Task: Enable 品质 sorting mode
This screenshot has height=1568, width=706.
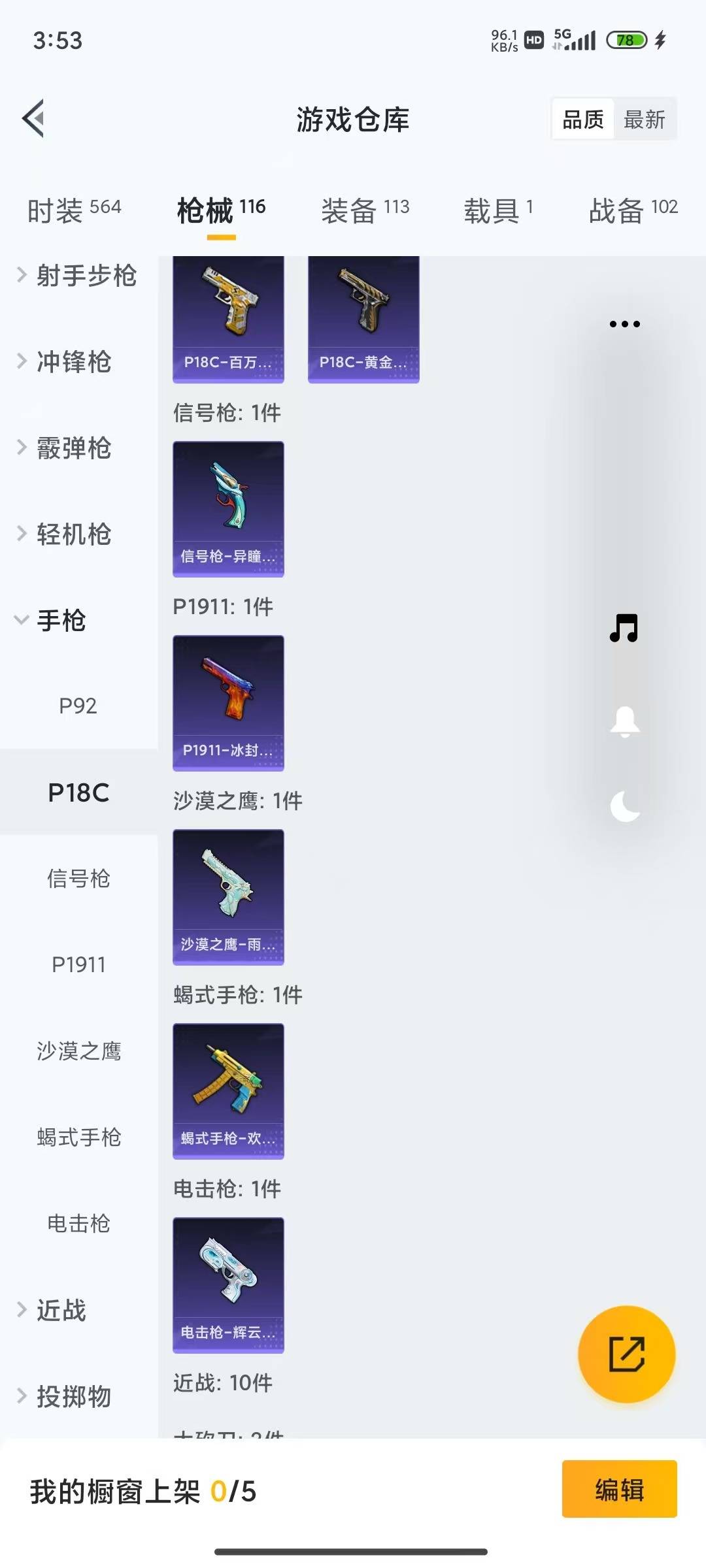Action: coord(584,119)
